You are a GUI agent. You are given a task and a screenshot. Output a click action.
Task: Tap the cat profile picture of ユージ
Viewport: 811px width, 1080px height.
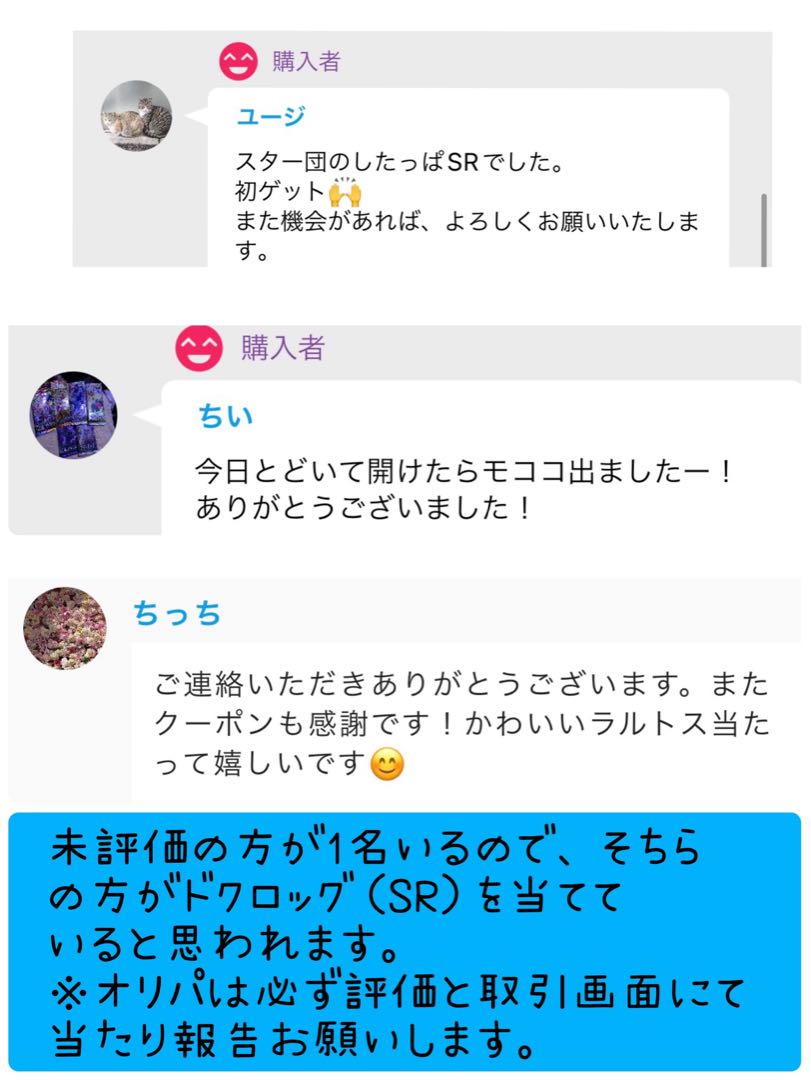coord(135,115)
